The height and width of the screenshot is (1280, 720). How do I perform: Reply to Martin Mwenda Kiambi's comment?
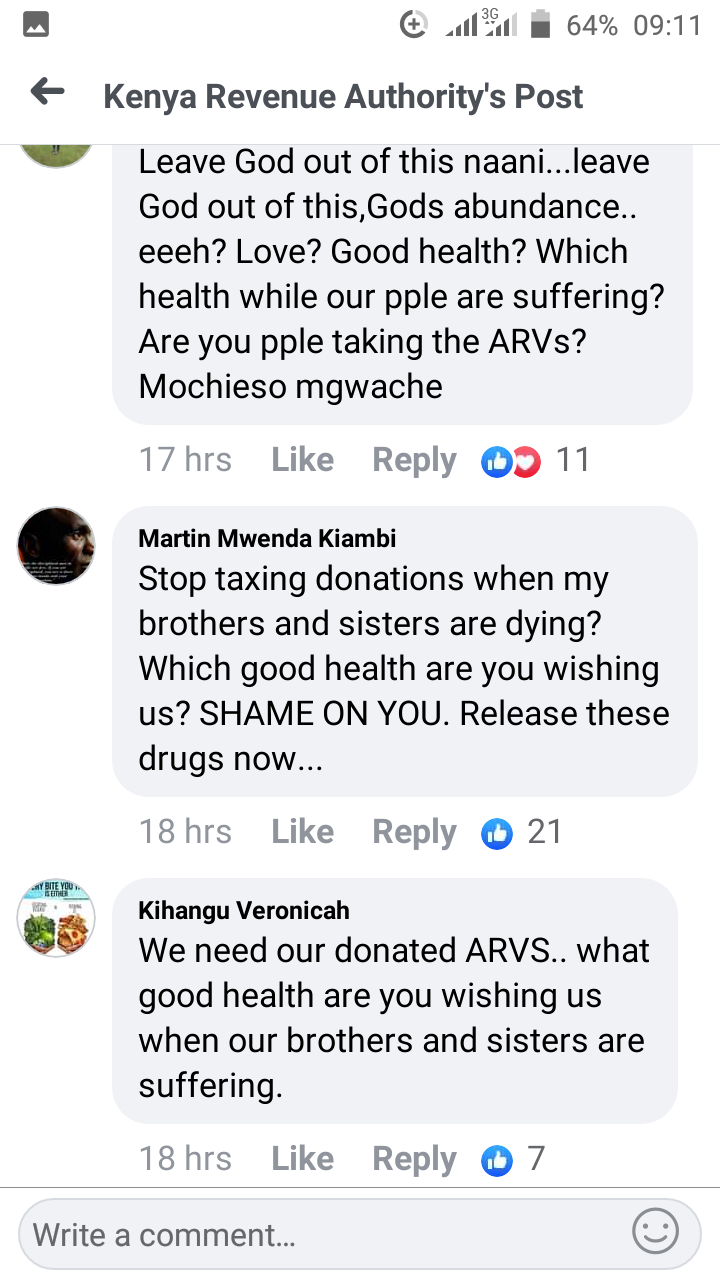click(x=414, y=832)
